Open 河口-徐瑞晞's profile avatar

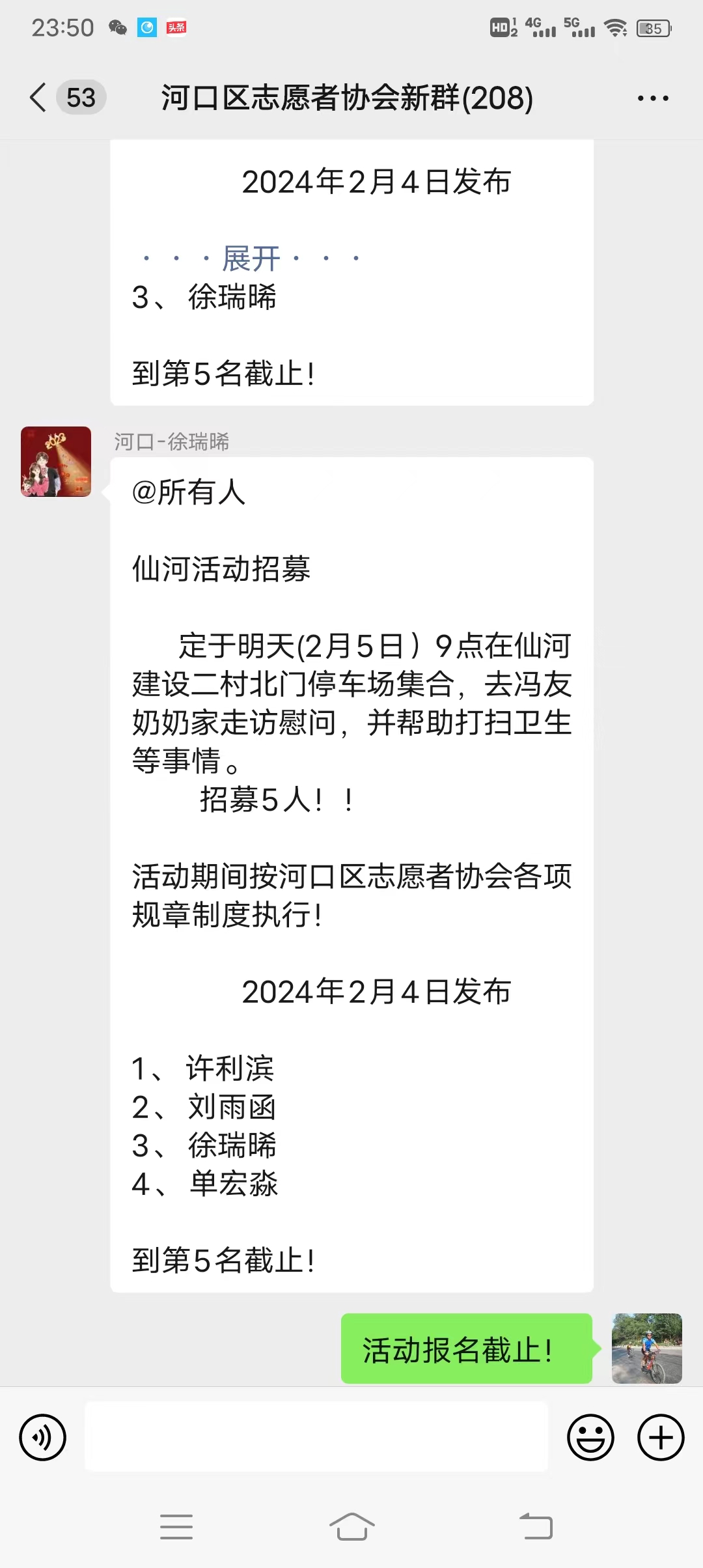coord(56,462)
